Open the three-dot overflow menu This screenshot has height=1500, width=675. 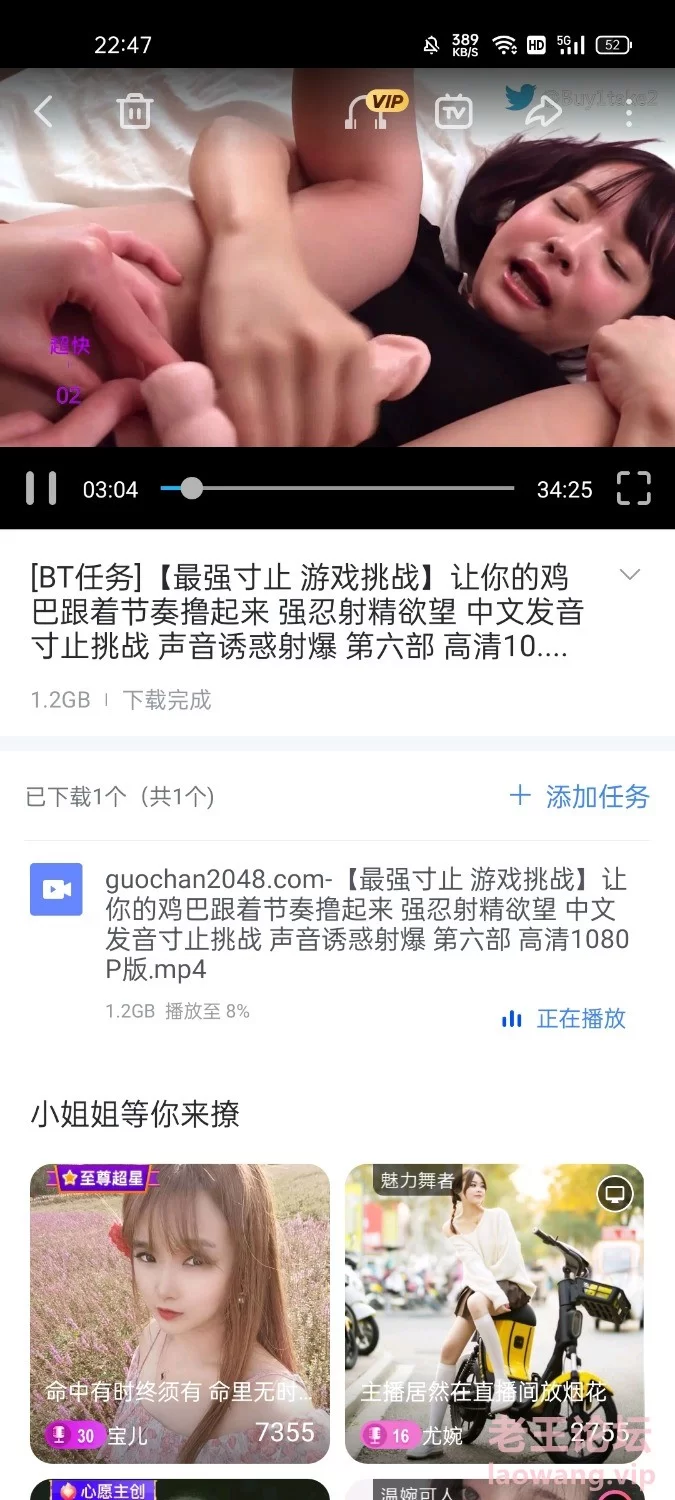629,111
